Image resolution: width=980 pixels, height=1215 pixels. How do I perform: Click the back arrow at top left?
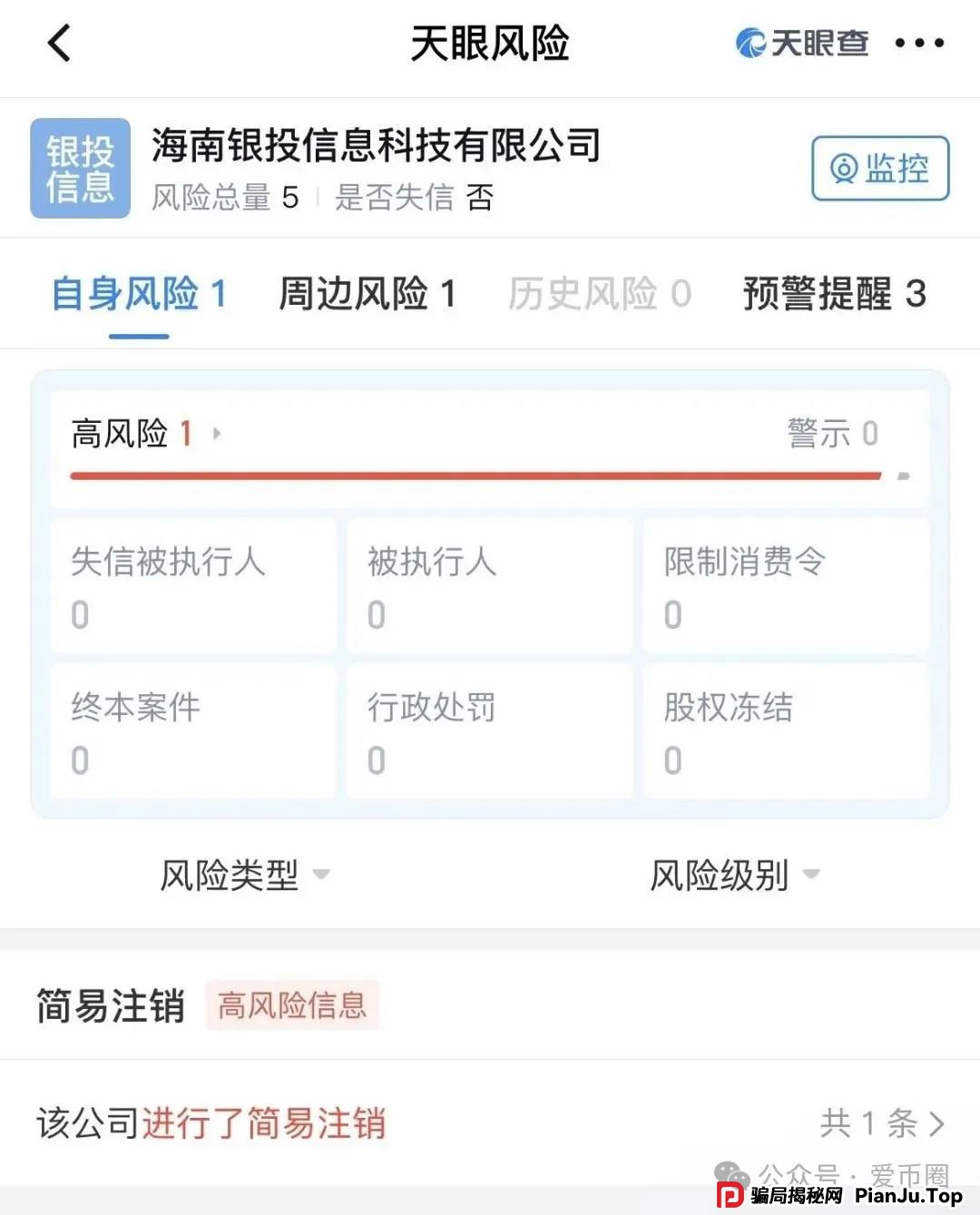60,44
